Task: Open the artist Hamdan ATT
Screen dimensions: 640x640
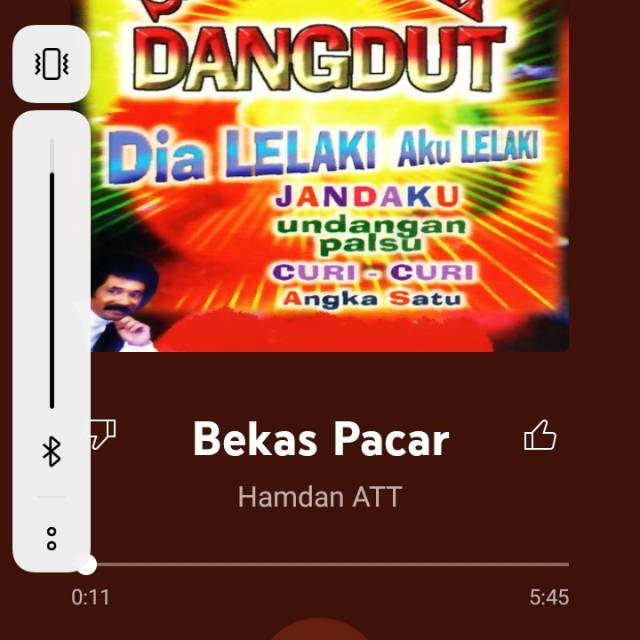Action: [x=319, y=496]
